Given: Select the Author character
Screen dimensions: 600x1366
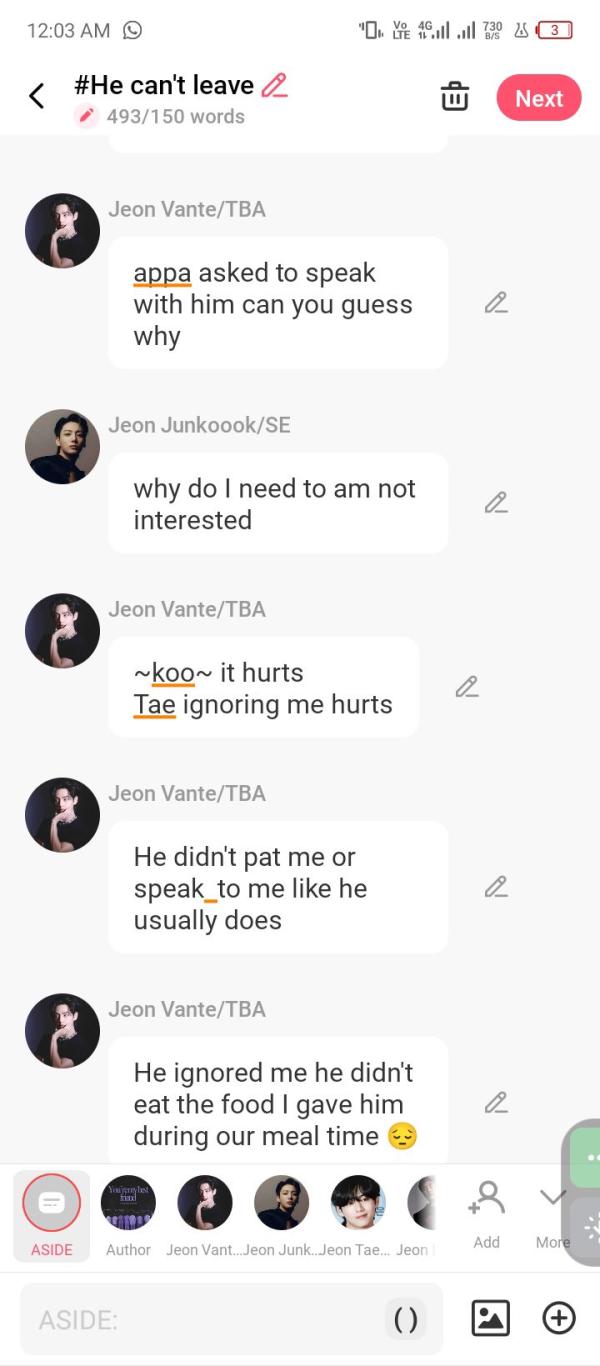Looking at the screenshot, I should [x=128, y=1214].
